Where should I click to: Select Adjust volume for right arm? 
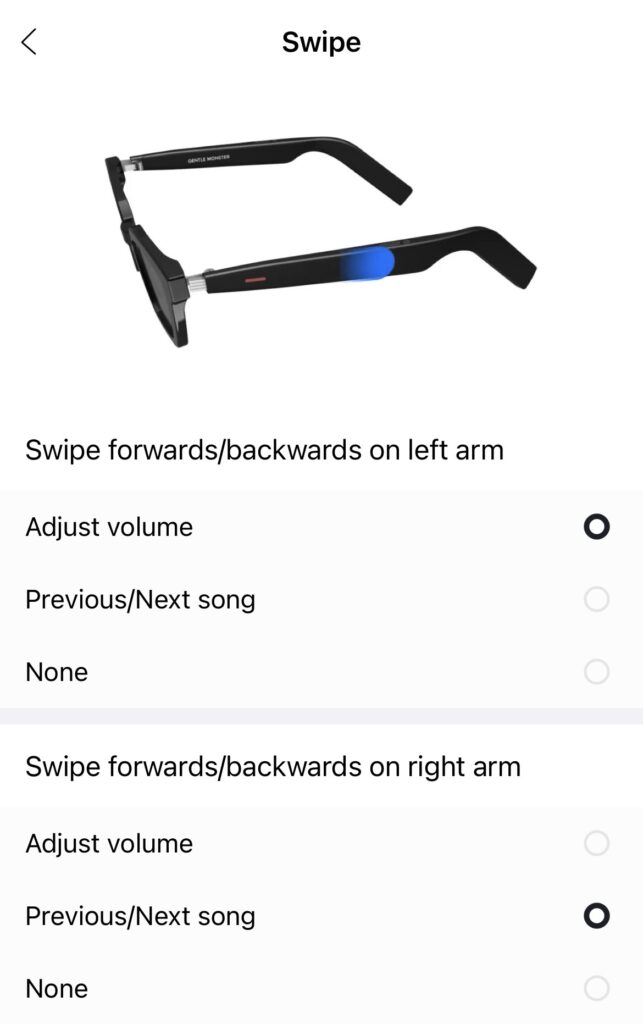[596, 843]
